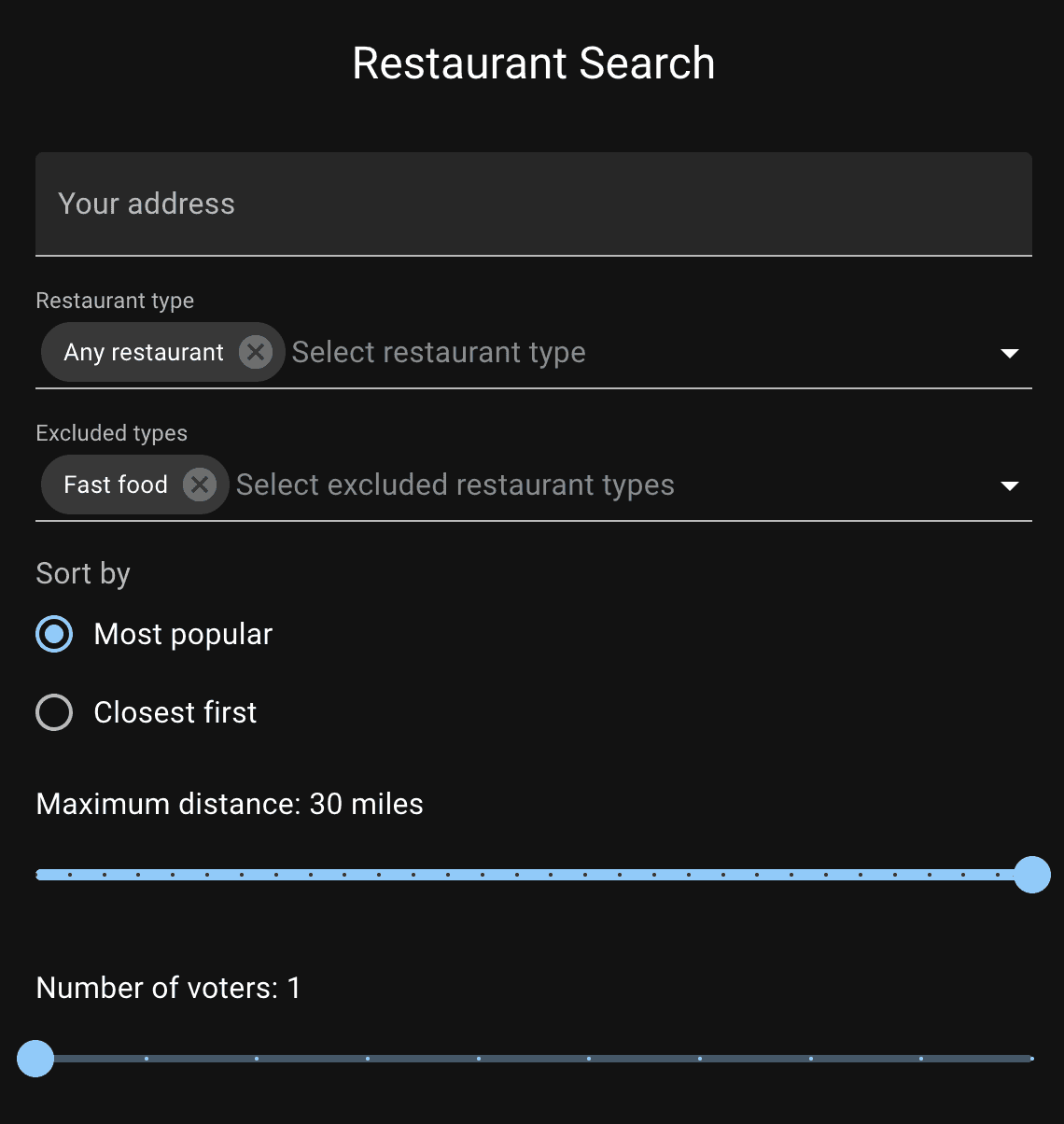The image size is (1064, 1124).
Task: Click the Your address input field
Action: point(534,204)
